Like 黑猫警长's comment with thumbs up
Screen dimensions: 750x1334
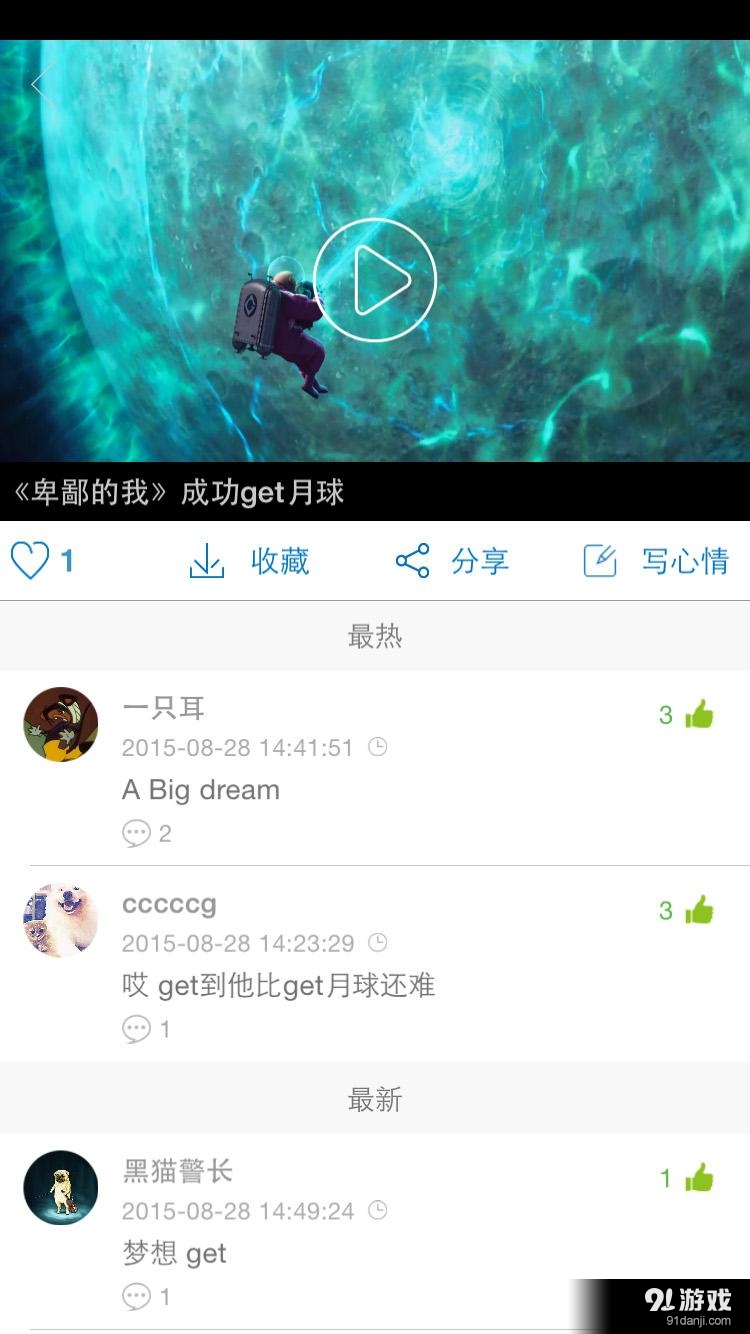(x=699, y=1178)
